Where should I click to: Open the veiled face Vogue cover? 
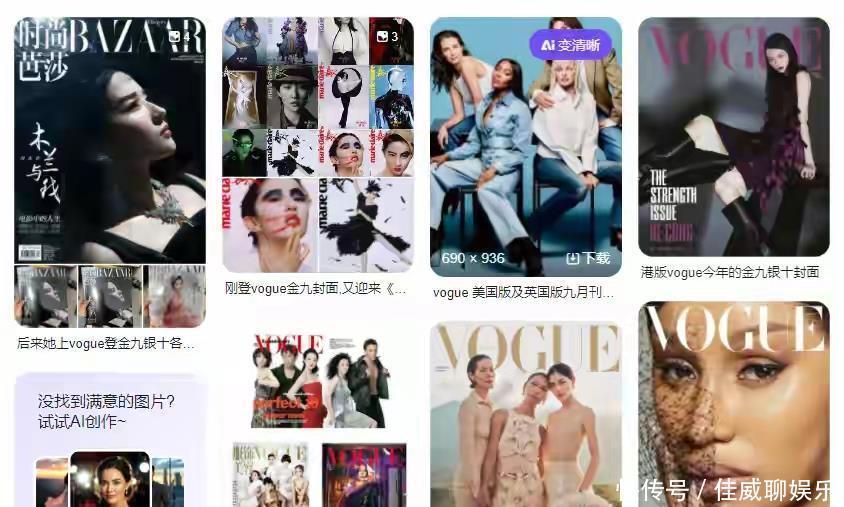(x=733, y=405)
